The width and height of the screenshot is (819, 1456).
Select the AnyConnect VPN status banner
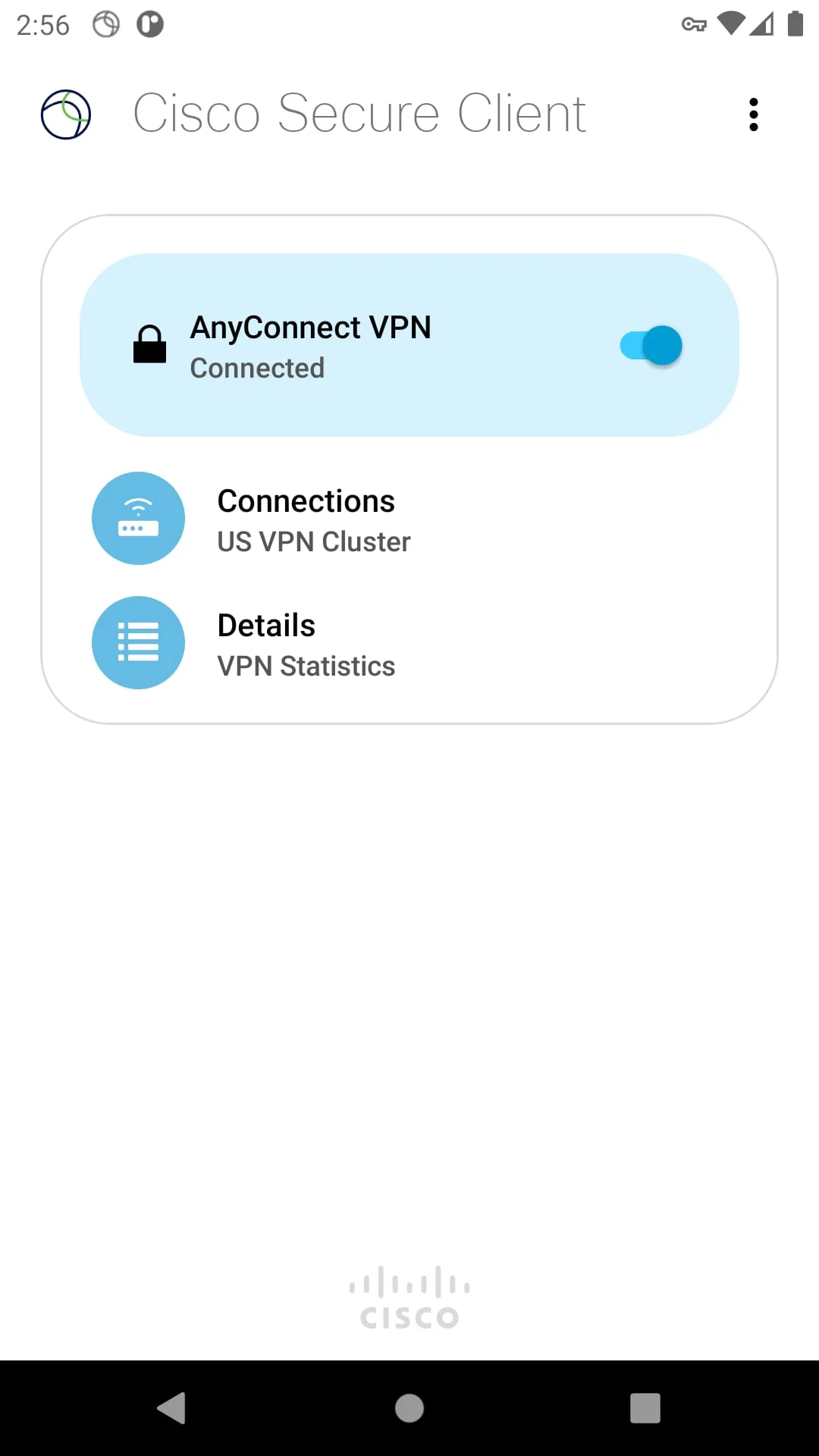(x=409, y=345)
